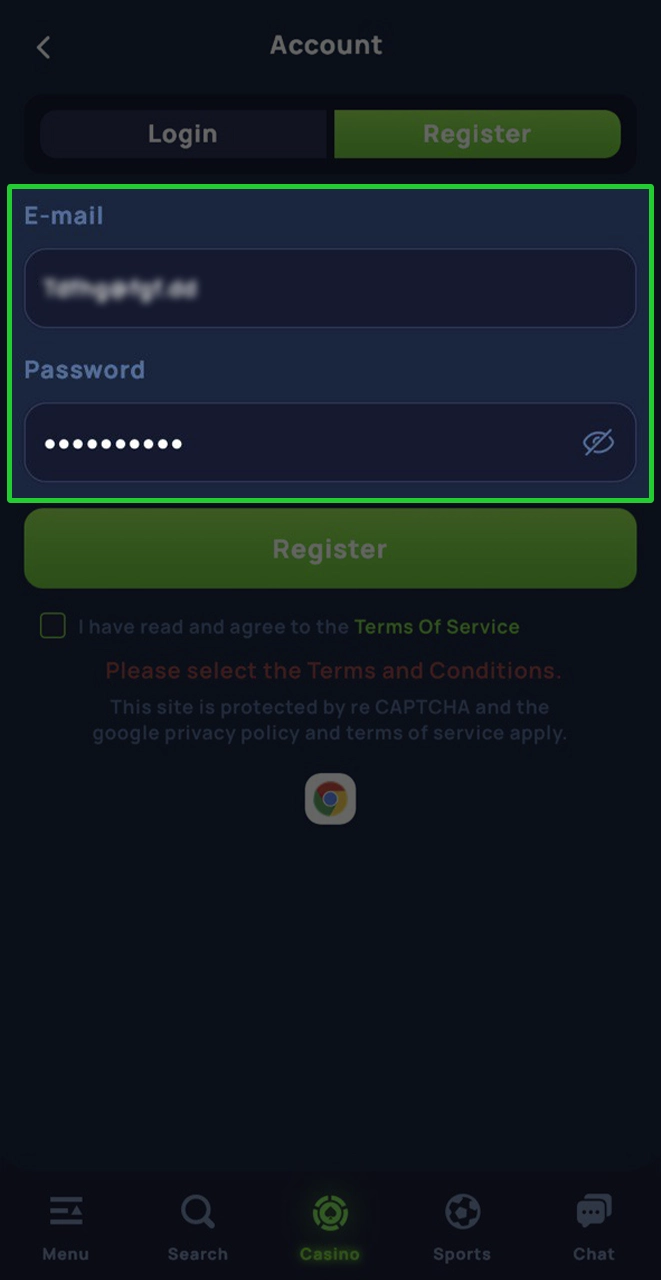Tap the E-mail input field
661x1280 pixels.
pos(329,288)
